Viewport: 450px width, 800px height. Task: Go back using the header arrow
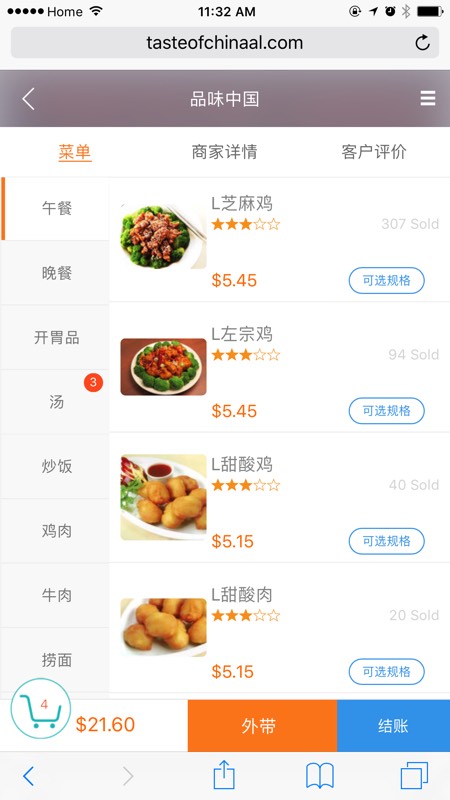coord(29,98)
